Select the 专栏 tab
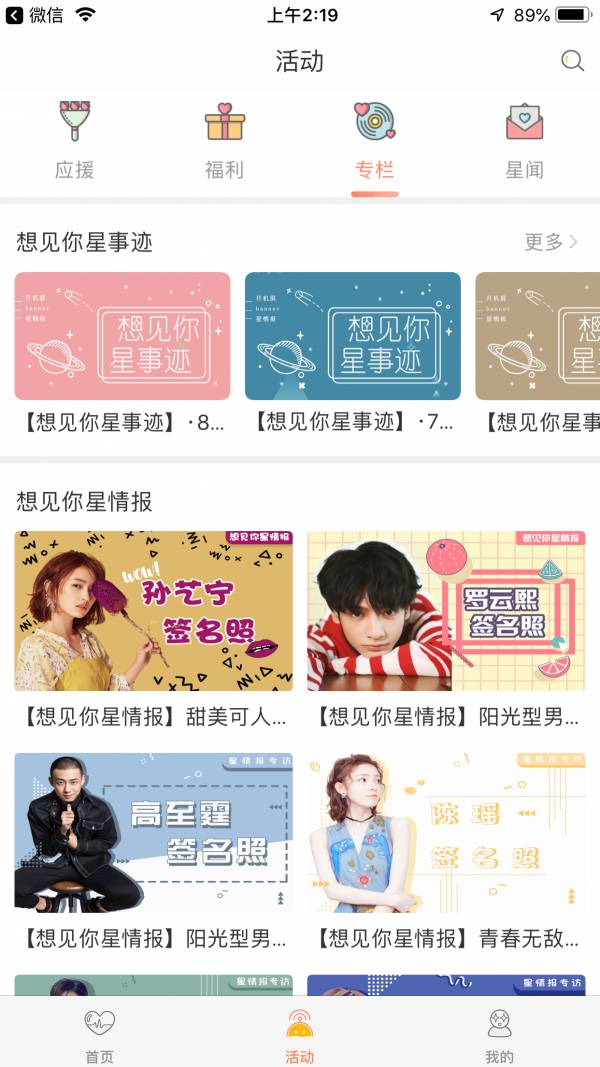The image size is (600, 1067). tap(374, 140)
